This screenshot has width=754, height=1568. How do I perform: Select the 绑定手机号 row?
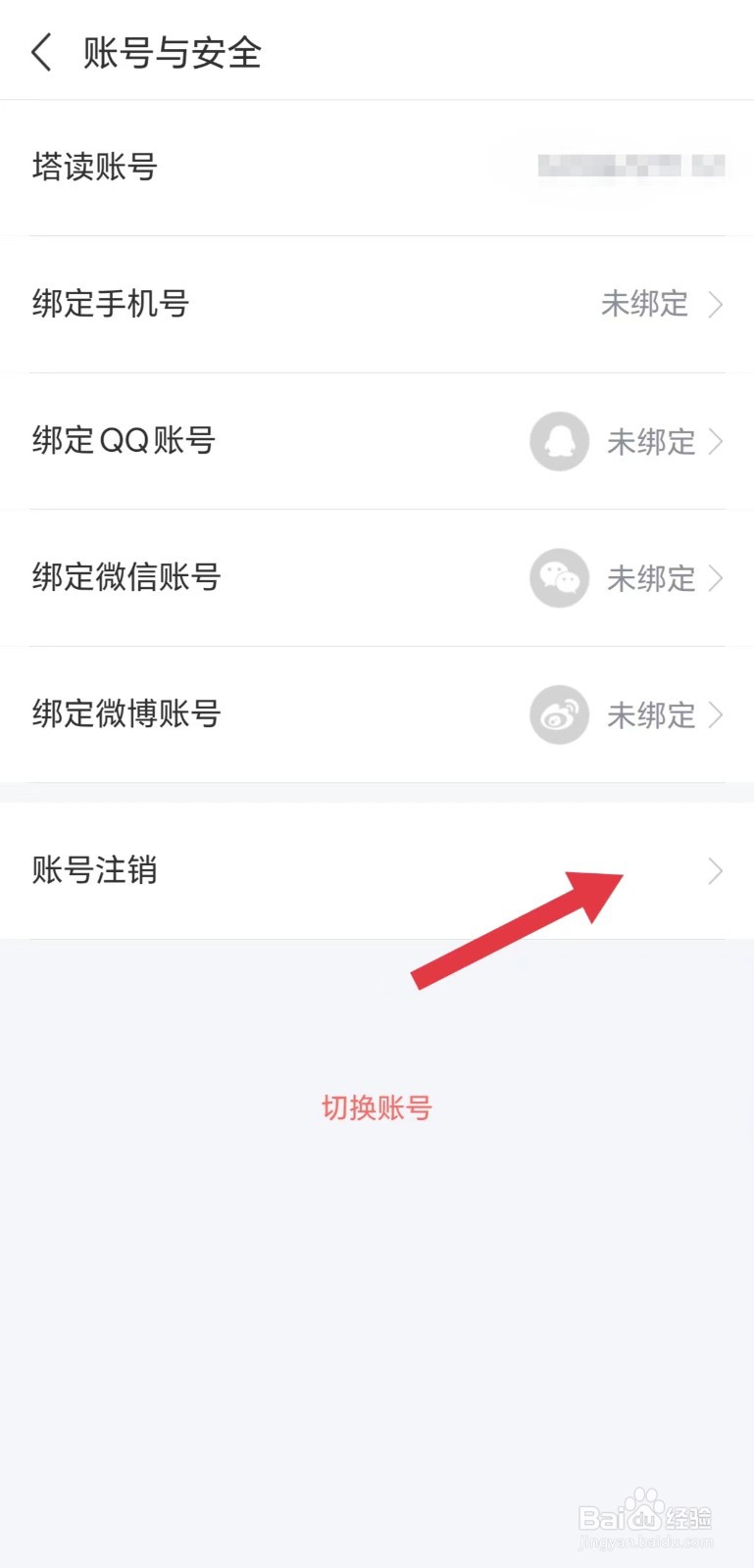point(111,305)
